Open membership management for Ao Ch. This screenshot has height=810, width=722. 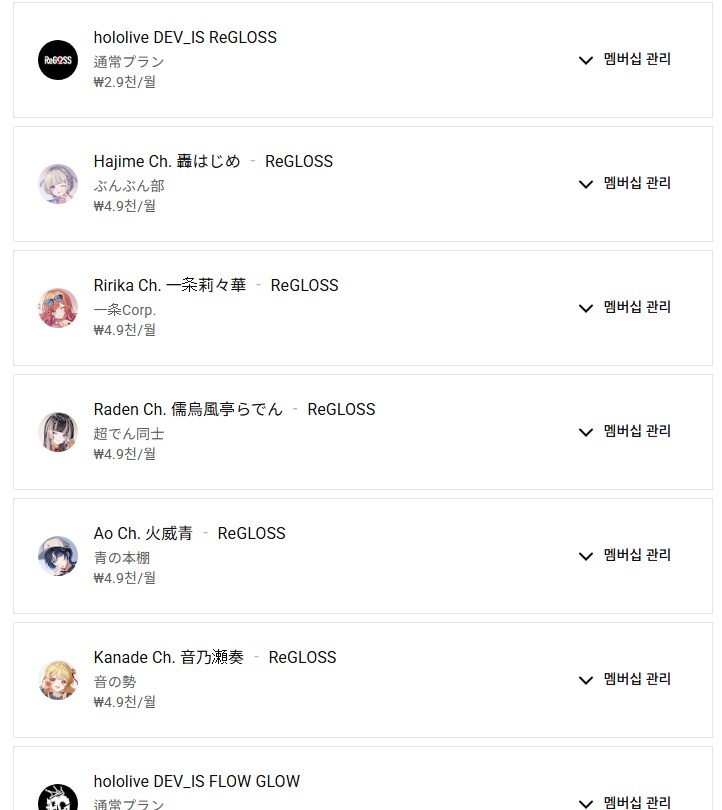[x=625, y=556]
